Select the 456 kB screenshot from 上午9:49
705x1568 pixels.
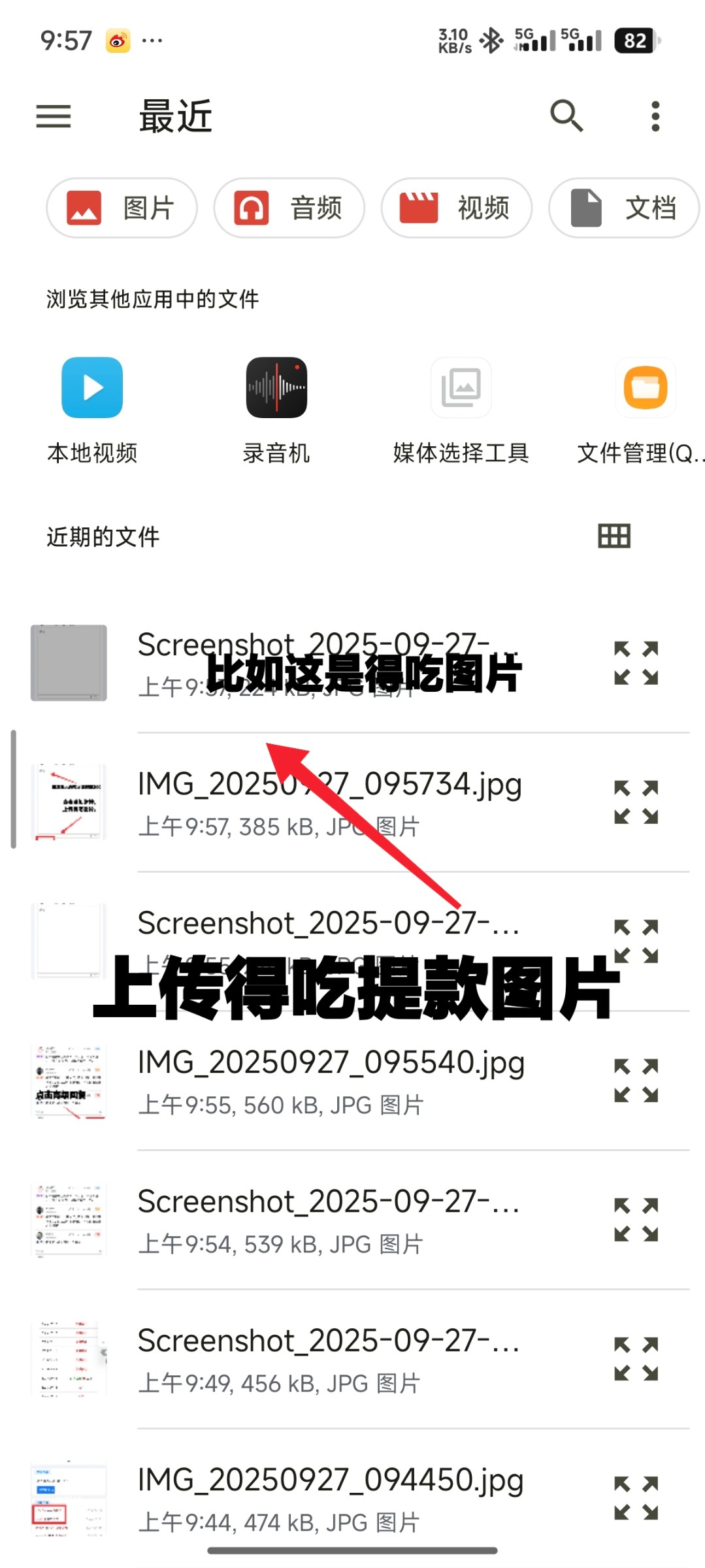click(328, 1359)
